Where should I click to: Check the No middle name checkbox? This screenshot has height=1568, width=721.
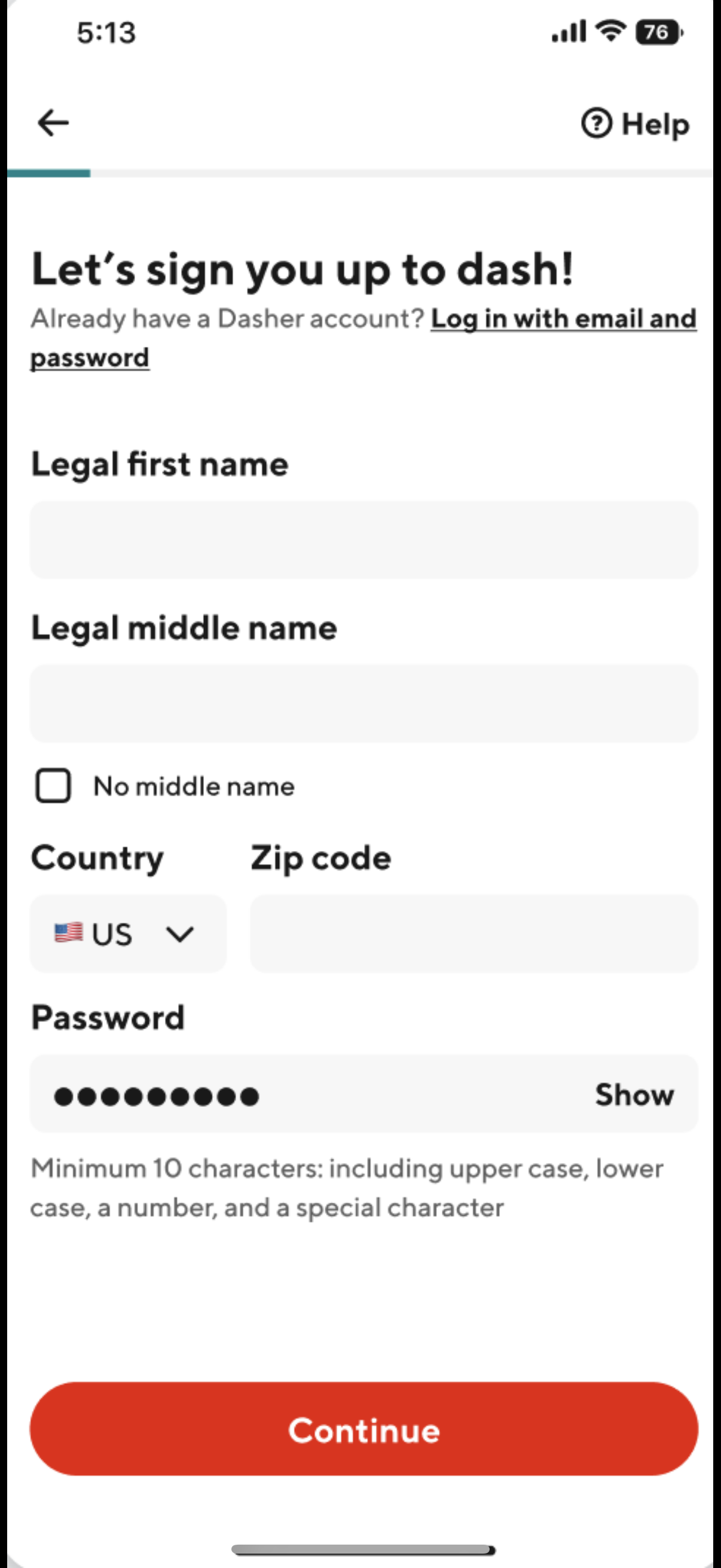[x=54, y=786]
